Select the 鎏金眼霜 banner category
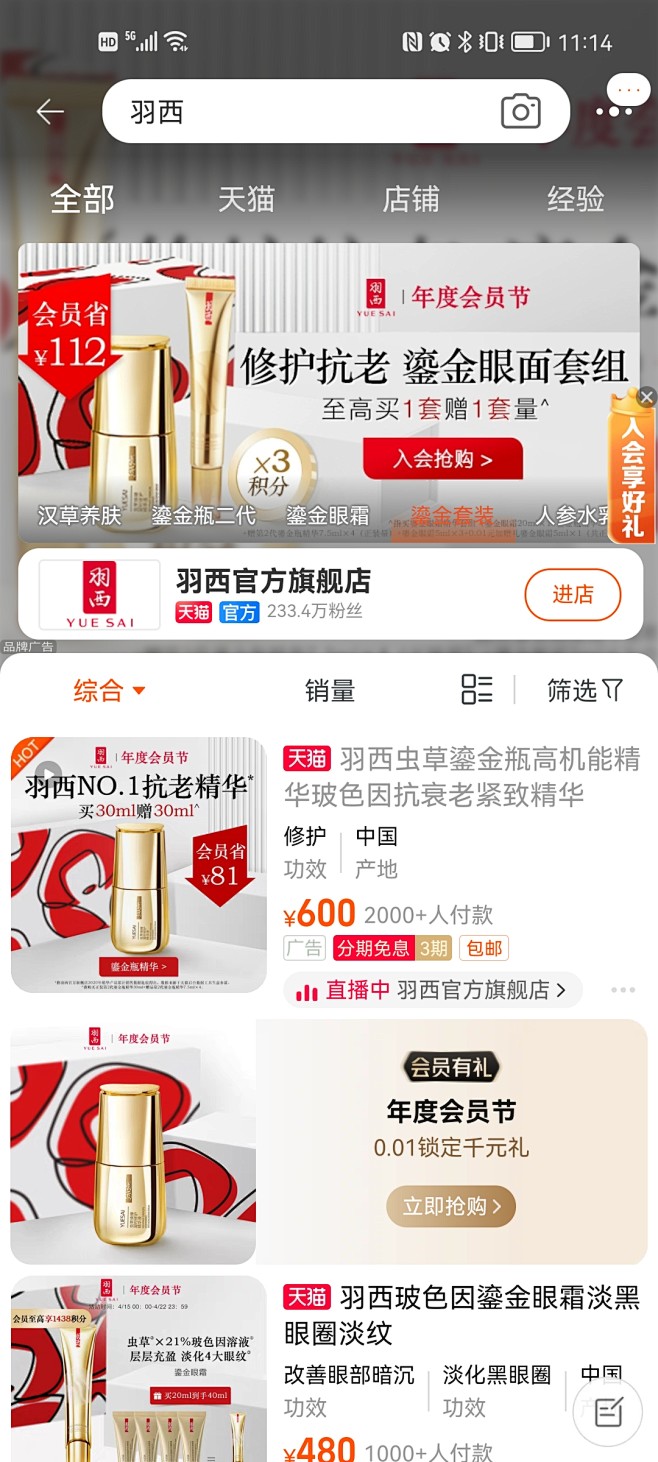The image size is (658, 1462). 328,516
